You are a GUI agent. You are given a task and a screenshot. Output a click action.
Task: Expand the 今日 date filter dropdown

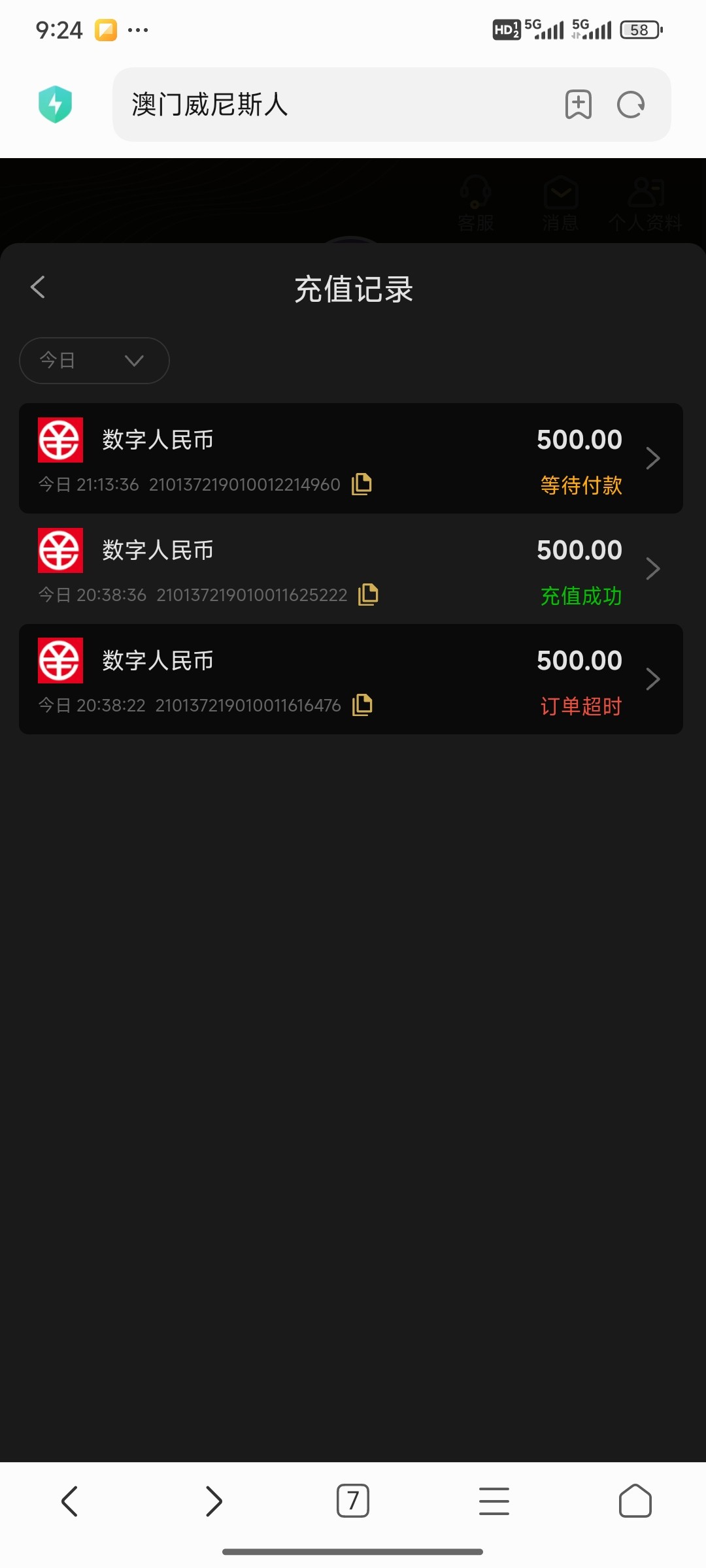[x=94, y=361]
